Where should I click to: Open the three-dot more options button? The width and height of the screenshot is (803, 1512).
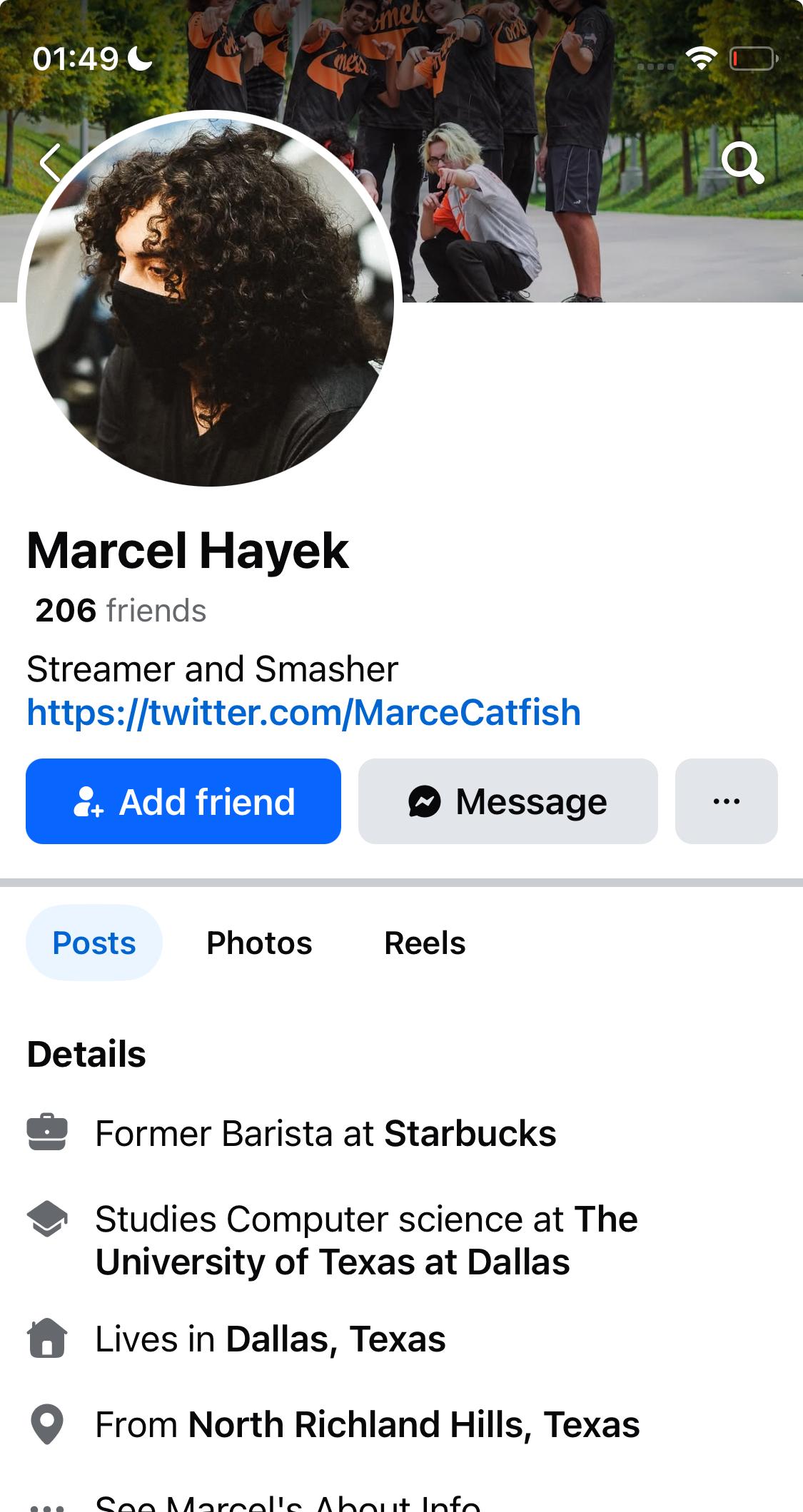(726, 801)
